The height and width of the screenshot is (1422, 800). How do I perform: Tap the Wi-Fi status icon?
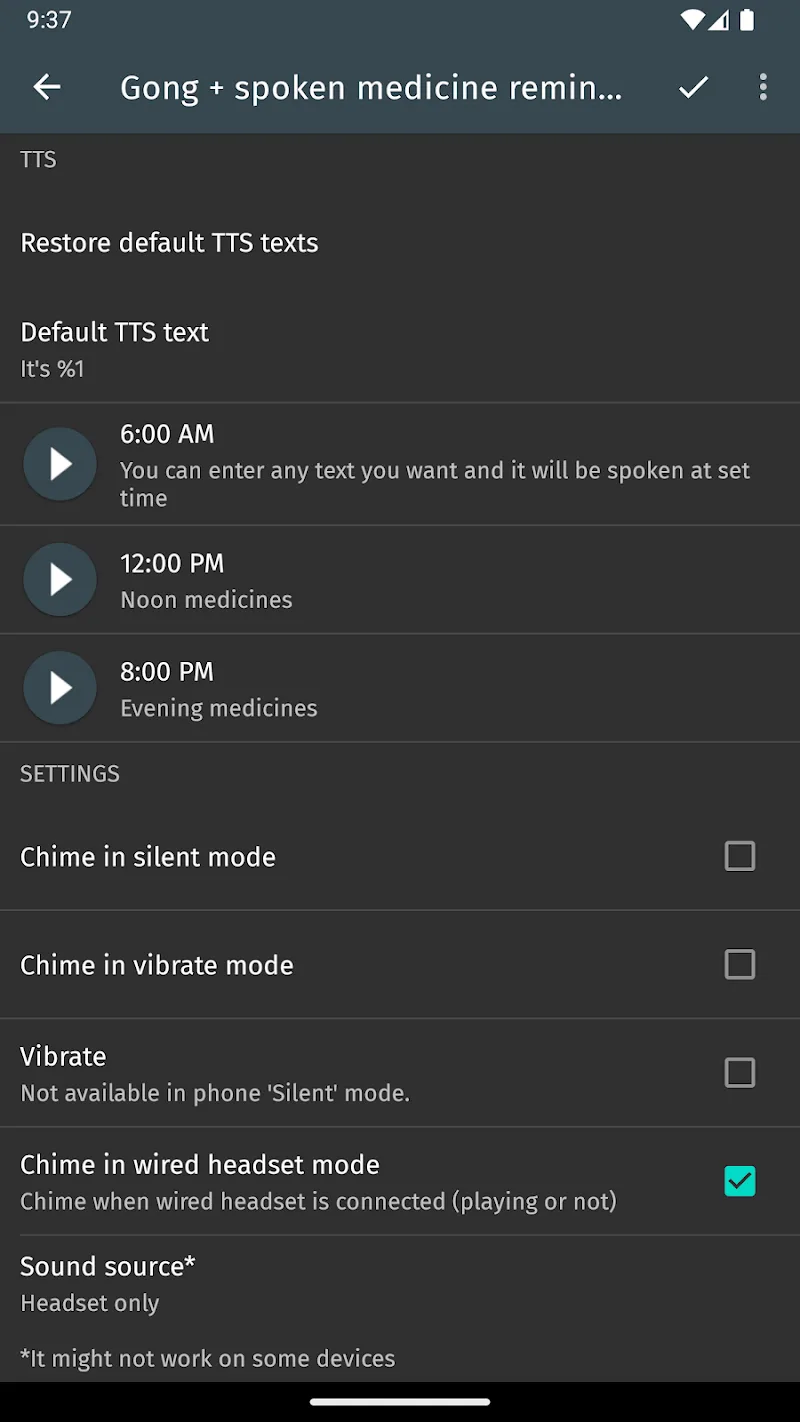click(691, 19)
